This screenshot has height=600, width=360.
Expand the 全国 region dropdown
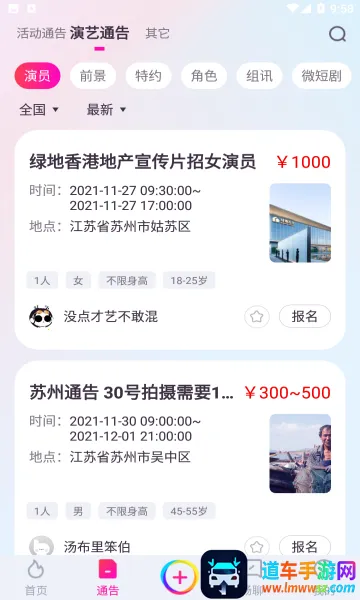click(x=39, y=110)
